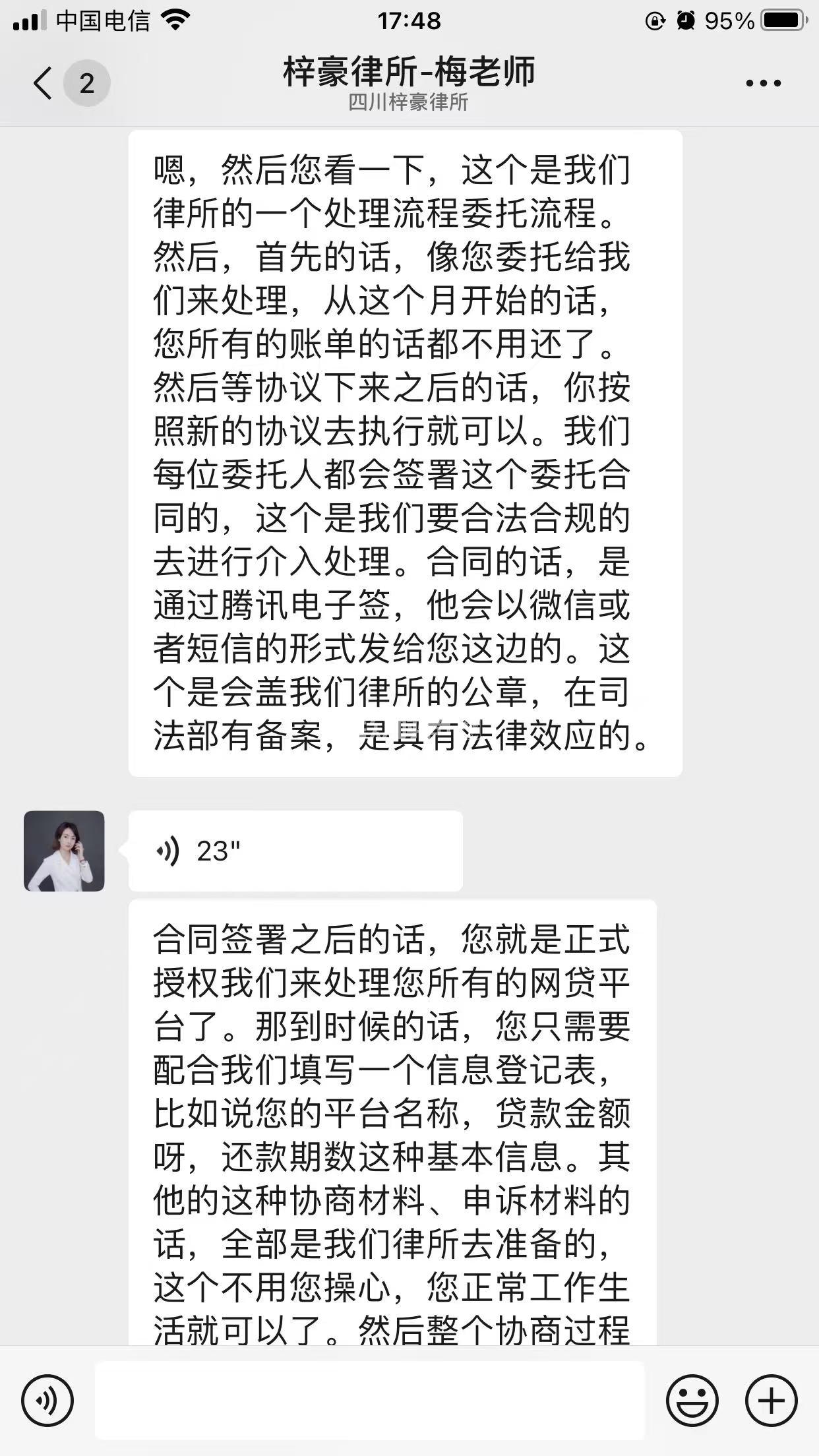819x1456 pixels.
Task: Switch to voice input mode
Action: click(x=47, y=1401)
